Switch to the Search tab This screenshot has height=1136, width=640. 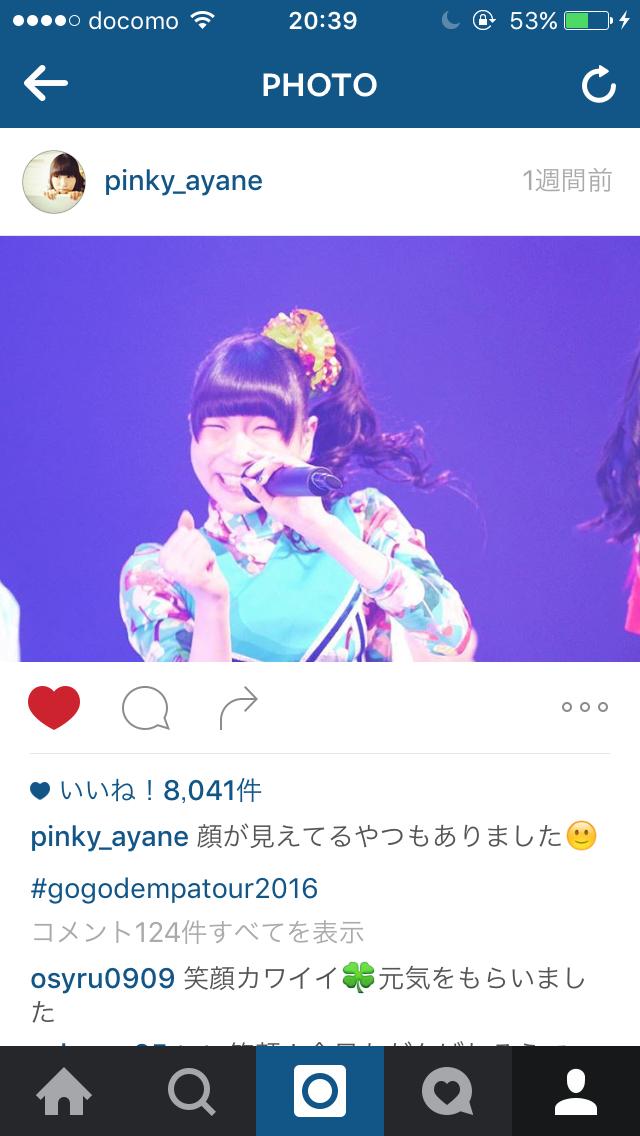[x=192, y=1091]
